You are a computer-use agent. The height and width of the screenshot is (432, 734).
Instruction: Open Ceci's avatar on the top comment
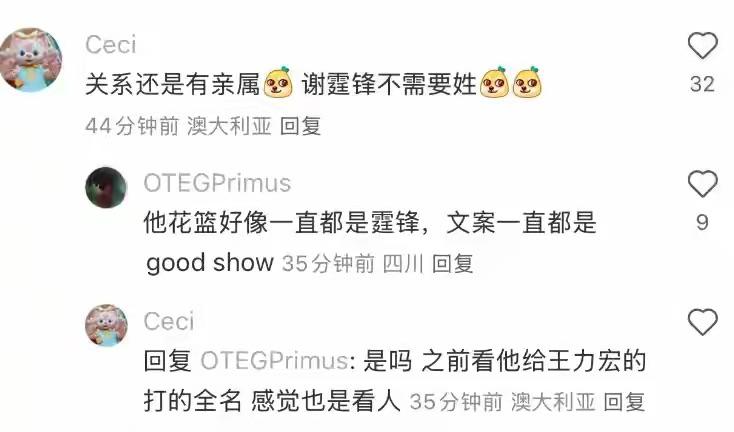32,60
